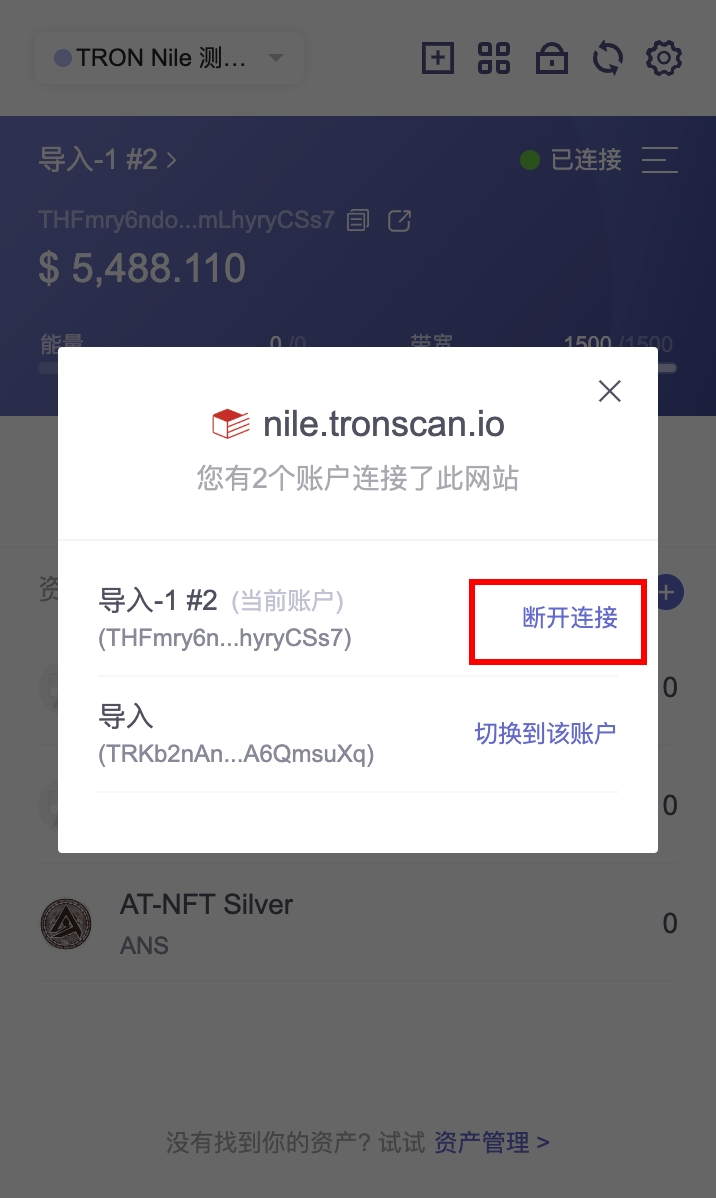The width and height of the screenshot is (716, 1198).
Task: Open the 资产管理 link
Action: pyautogui.click(x=491, y=1142)
